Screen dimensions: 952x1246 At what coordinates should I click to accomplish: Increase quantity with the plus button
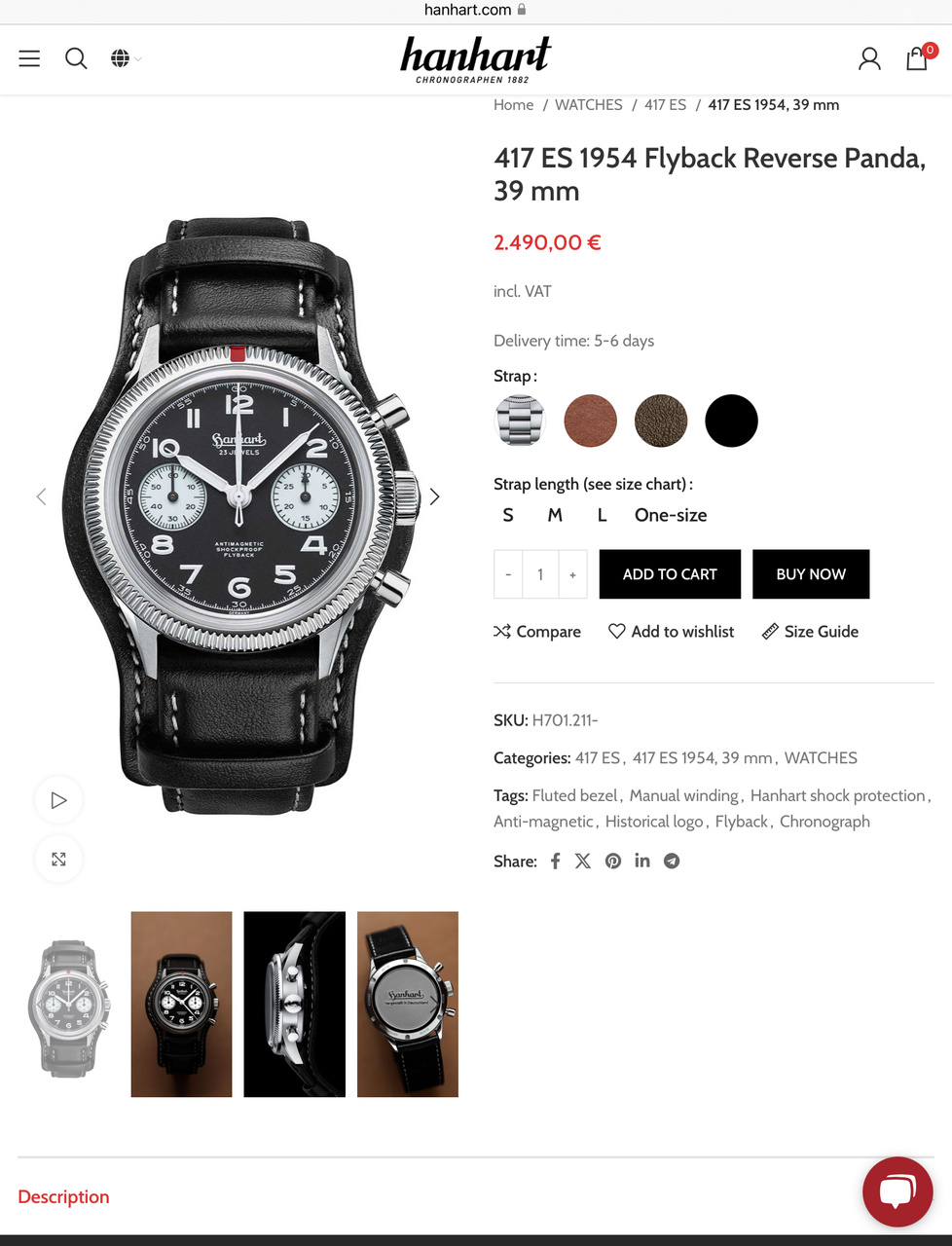pyautogui.click(x=572, y=574)
